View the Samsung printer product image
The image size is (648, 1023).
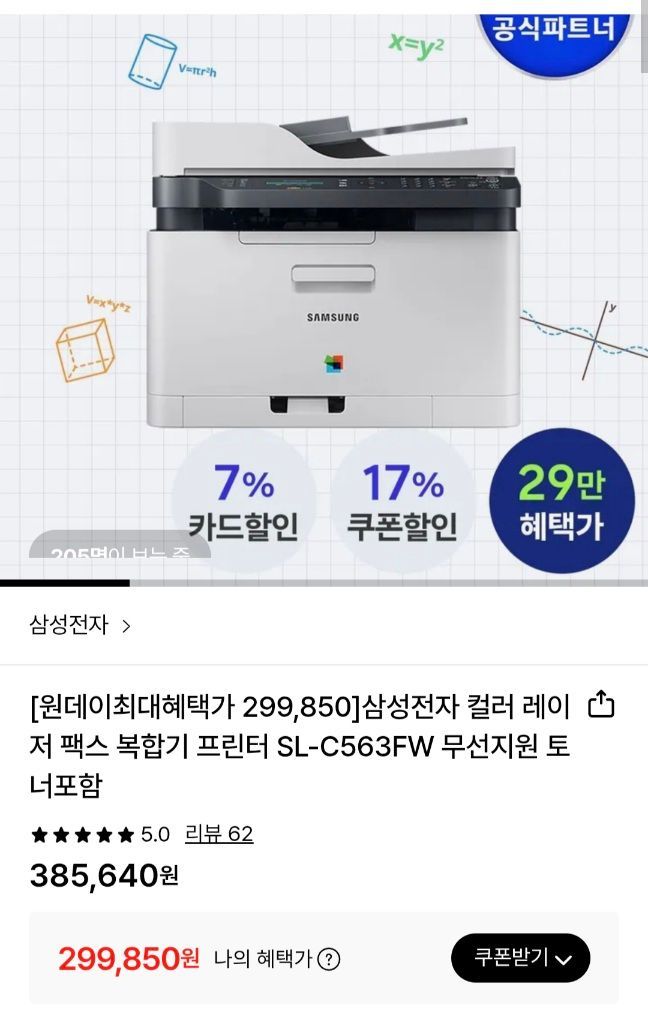(335, 270)
